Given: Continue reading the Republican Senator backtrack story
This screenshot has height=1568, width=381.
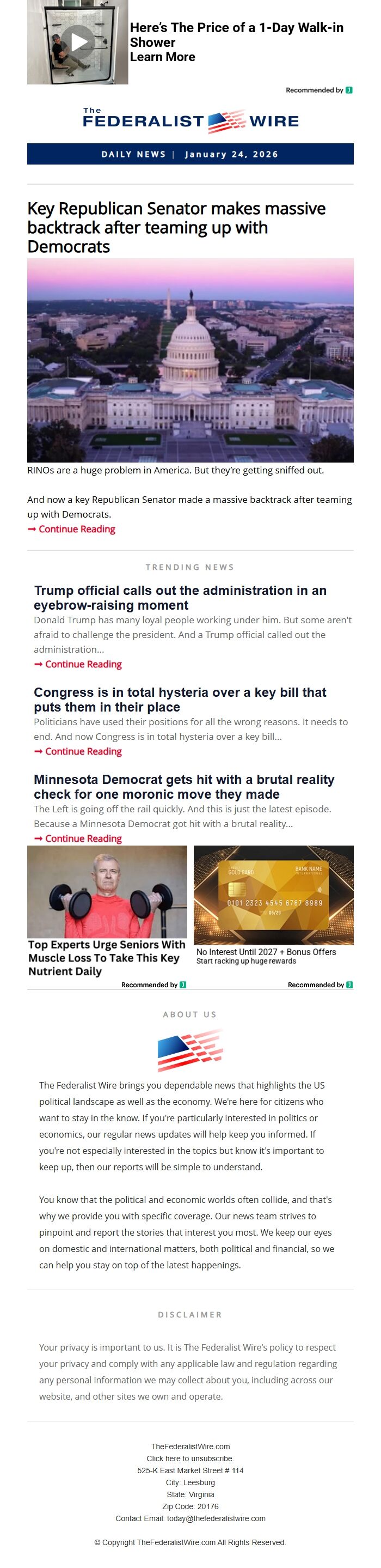Looking at the screenshot, I should [x=77, y=530].
